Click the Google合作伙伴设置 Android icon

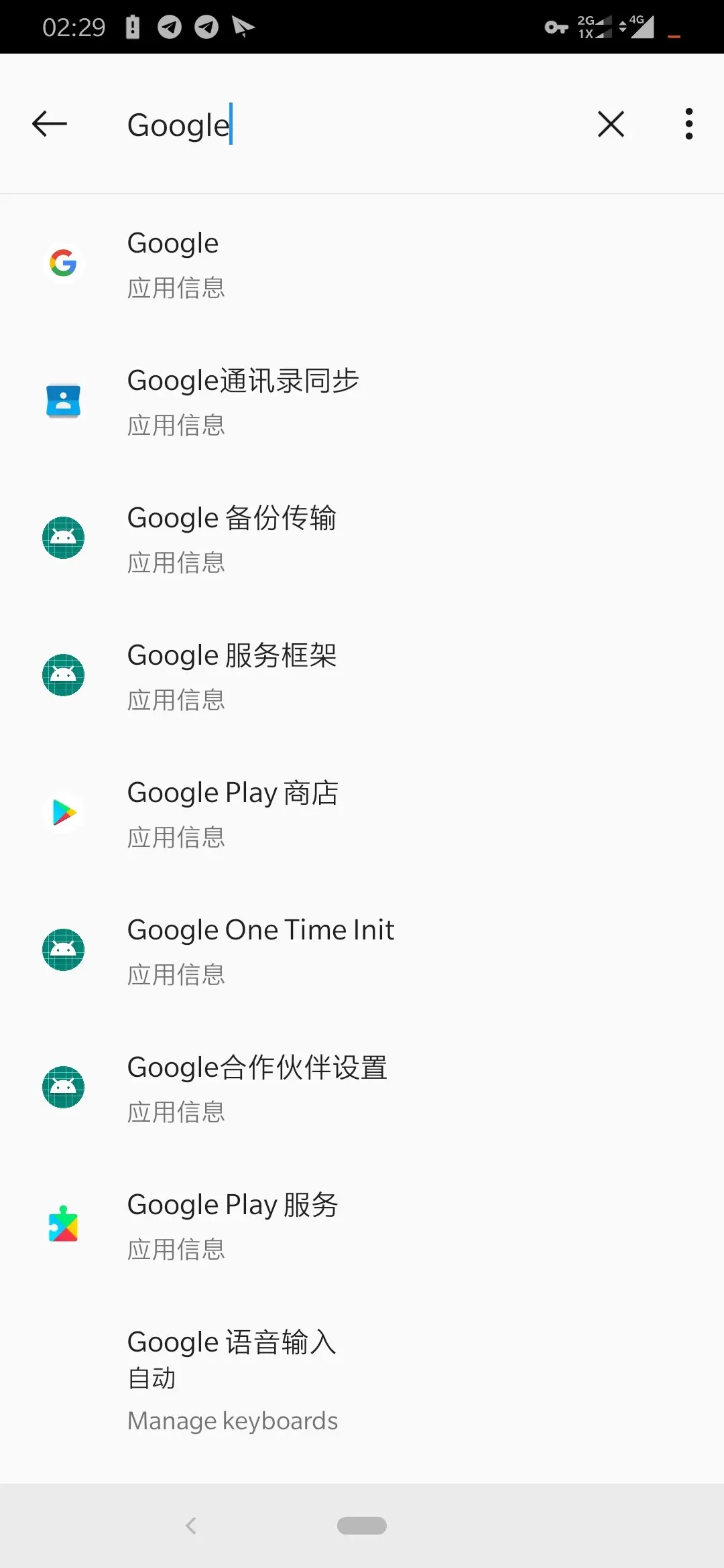pyautogui.click(x=63, y=1088)
